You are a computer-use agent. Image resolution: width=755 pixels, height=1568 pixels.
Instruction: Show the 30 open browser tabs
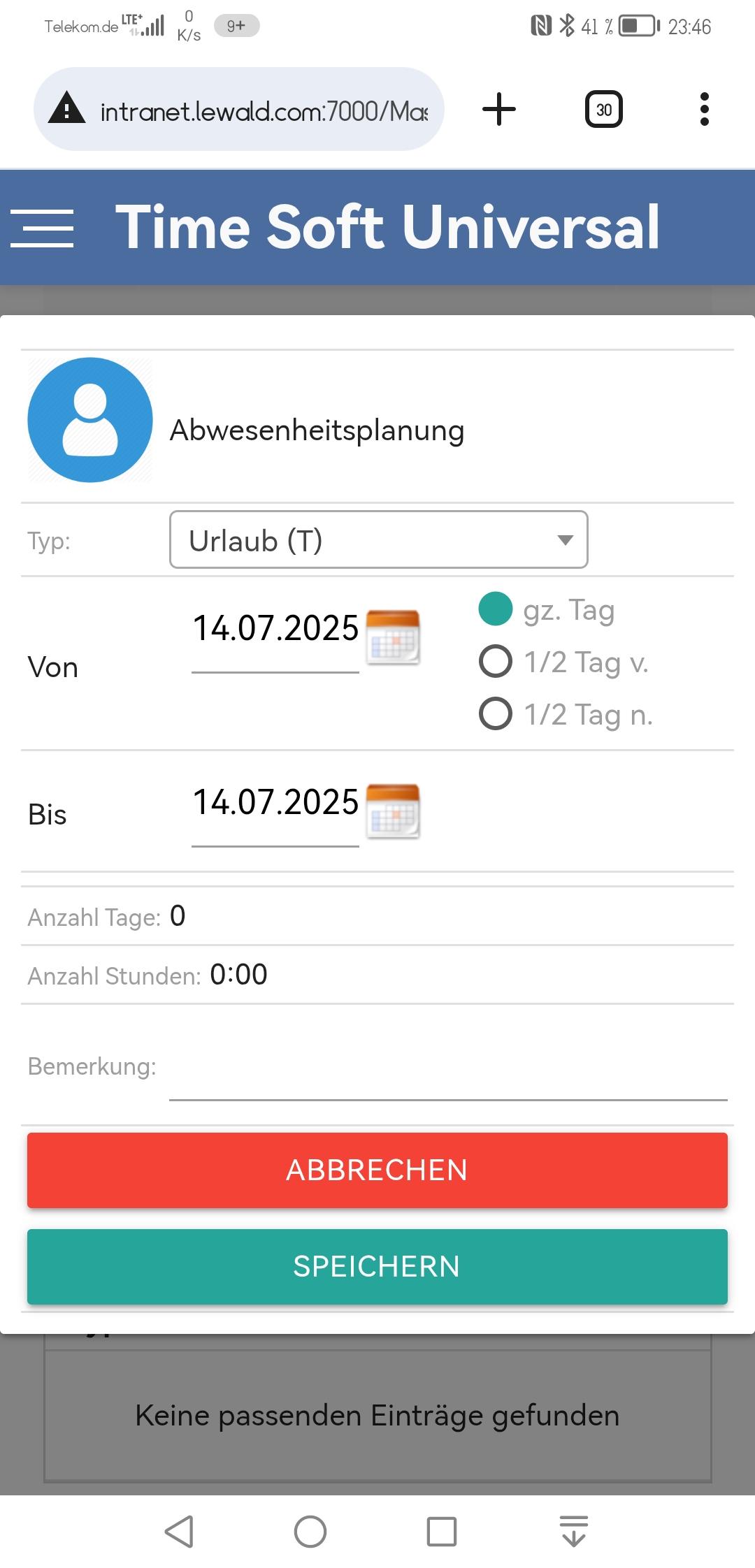[x=603, y=110]
